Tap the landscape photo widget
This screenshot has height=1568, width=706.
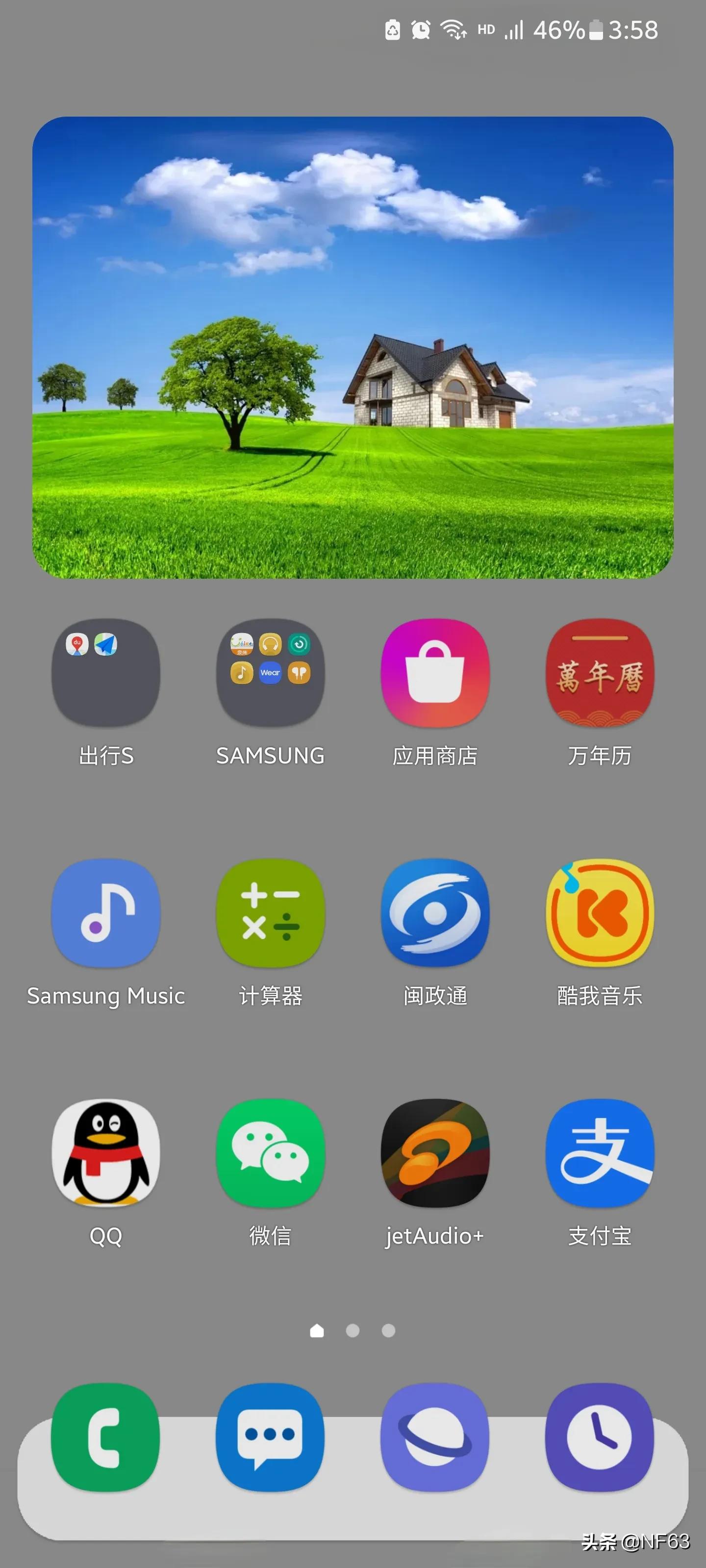[353, 347]
